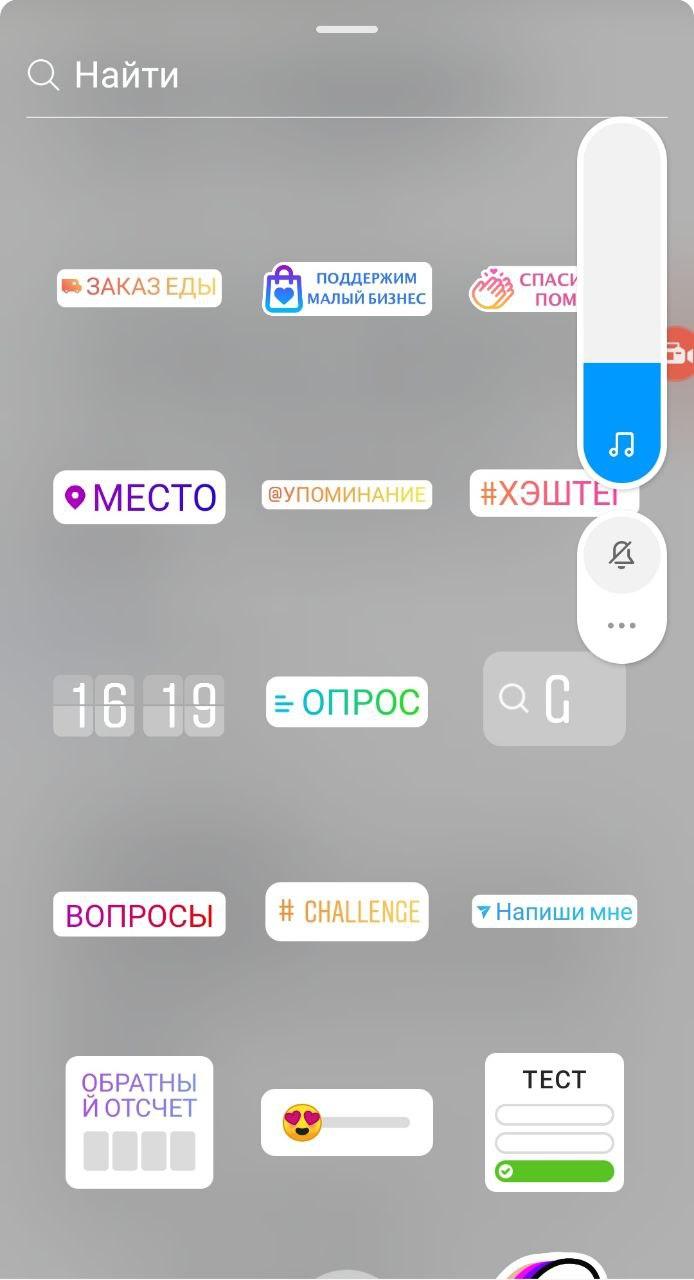Image resolution: width=694 pixels, height=1280 pixels.
Task: Add the Напиши мне sticker
Action: coord(554,912)
